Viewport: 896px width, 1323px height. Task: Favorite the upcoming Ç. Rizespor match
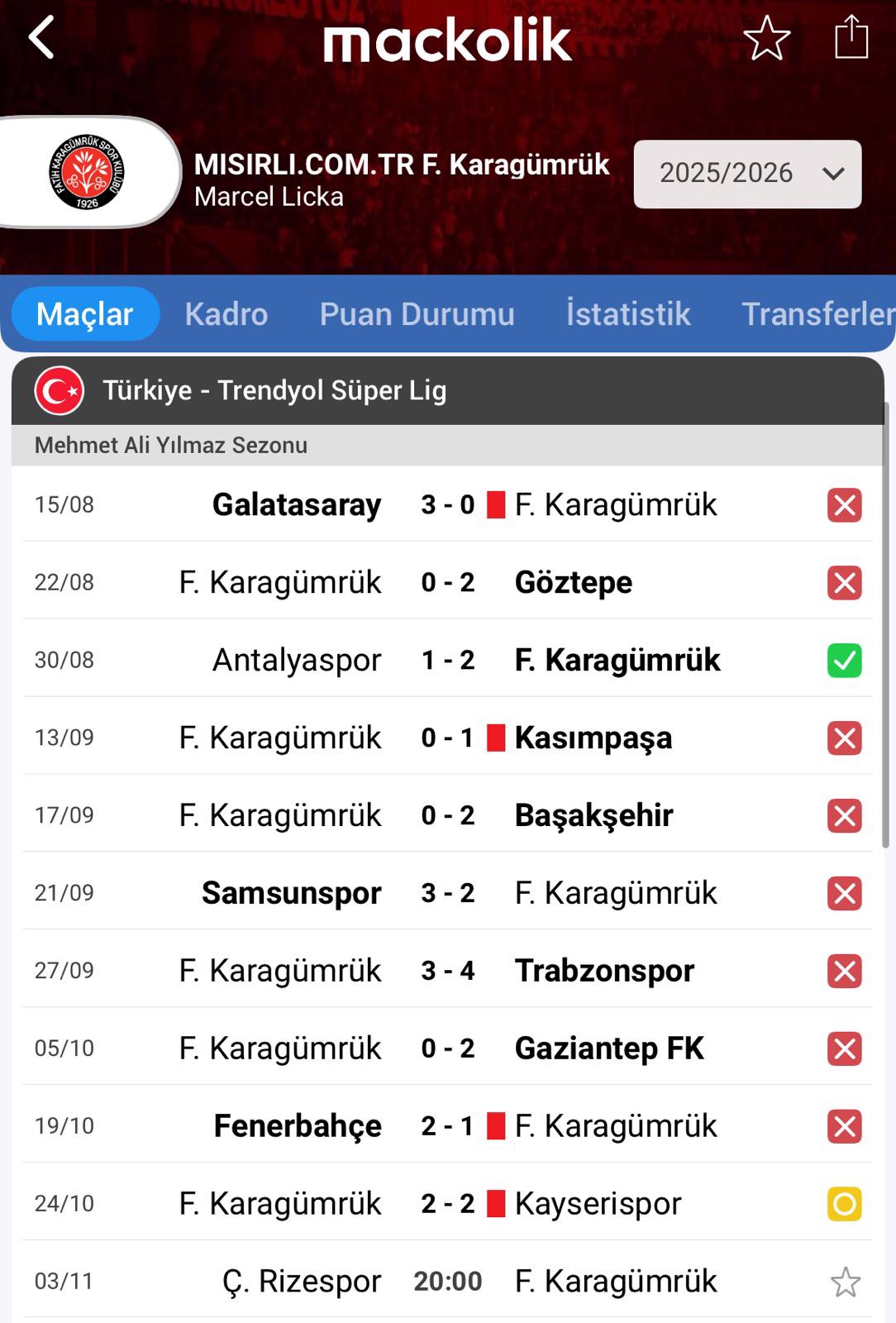point(845,1282)
